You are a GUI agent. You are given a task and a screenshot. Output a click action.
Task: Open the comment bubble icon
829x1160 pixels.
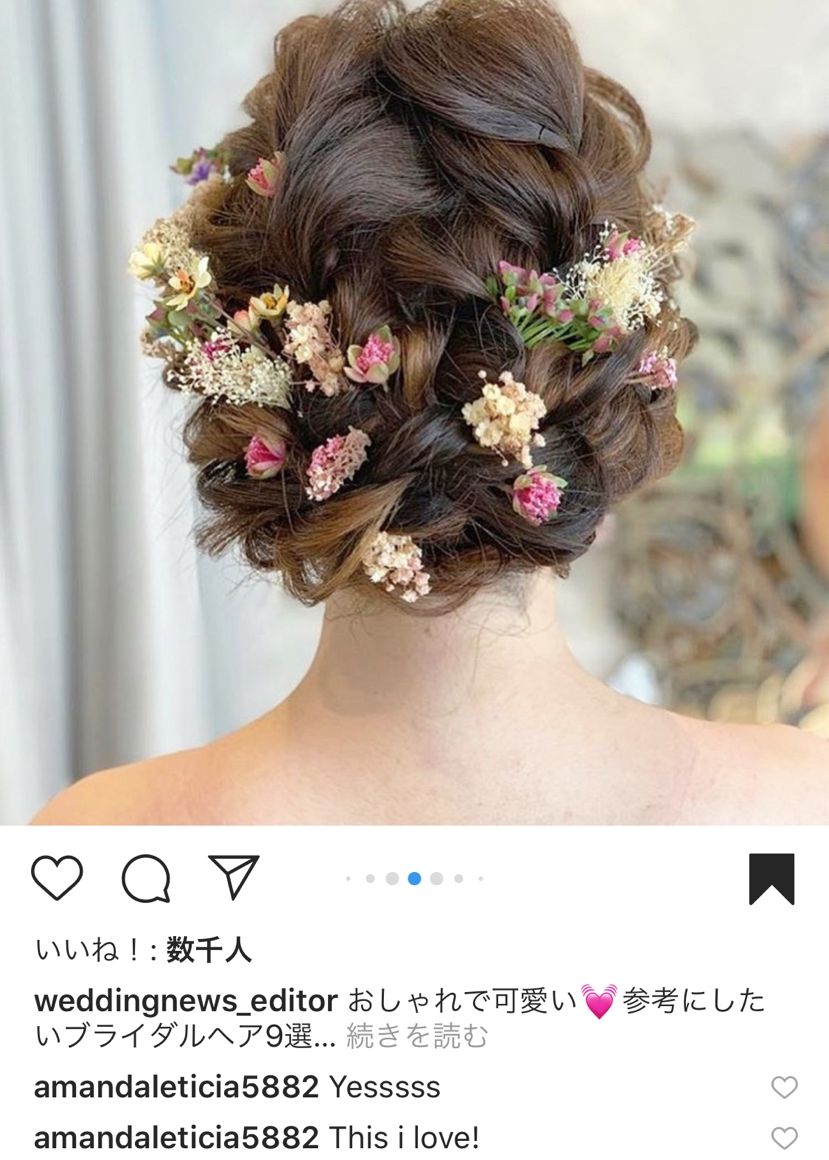click(x=146, y=879)
